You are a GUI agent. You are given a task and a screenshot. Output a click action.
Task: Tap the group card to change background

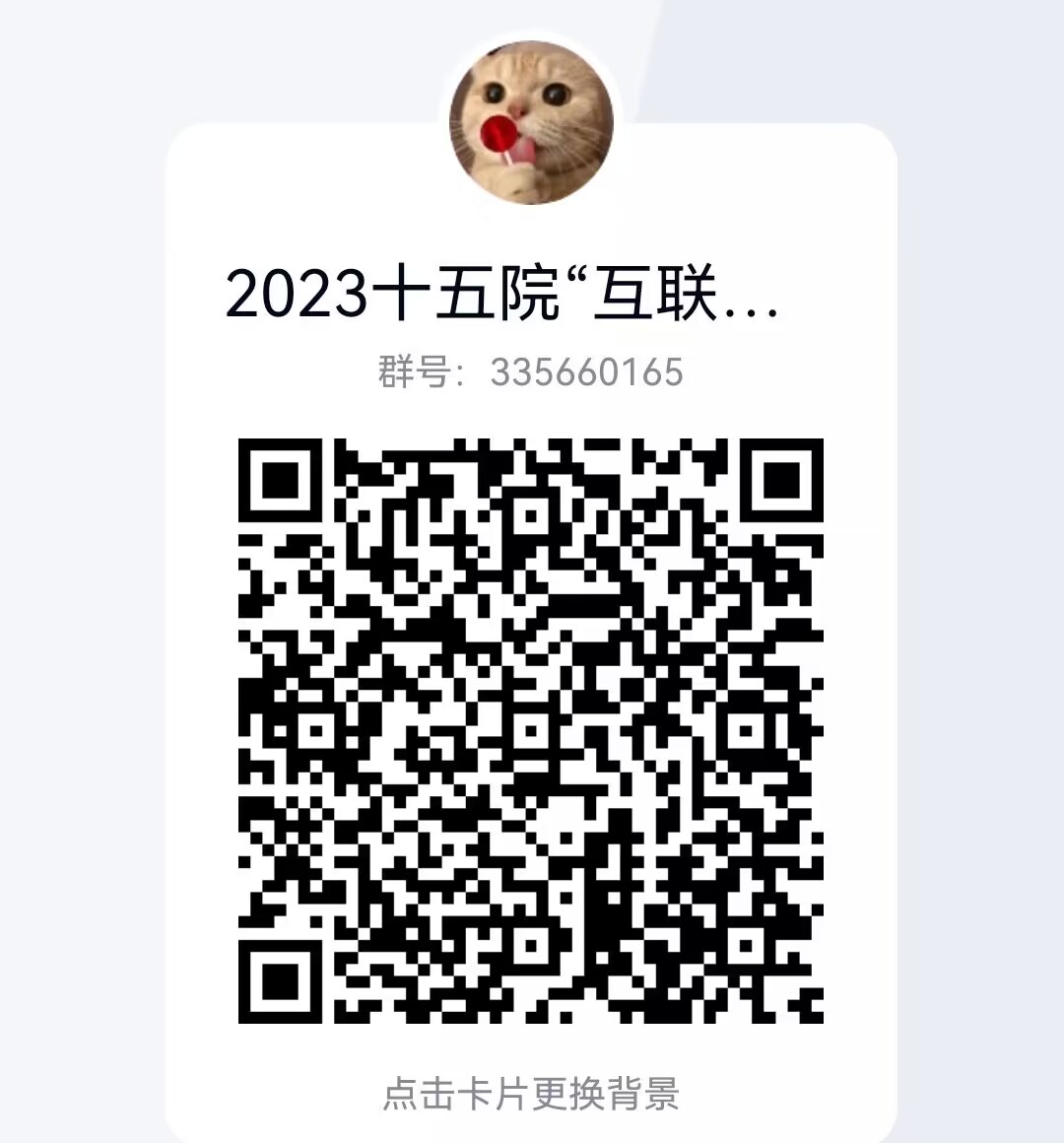(531, 1094)
